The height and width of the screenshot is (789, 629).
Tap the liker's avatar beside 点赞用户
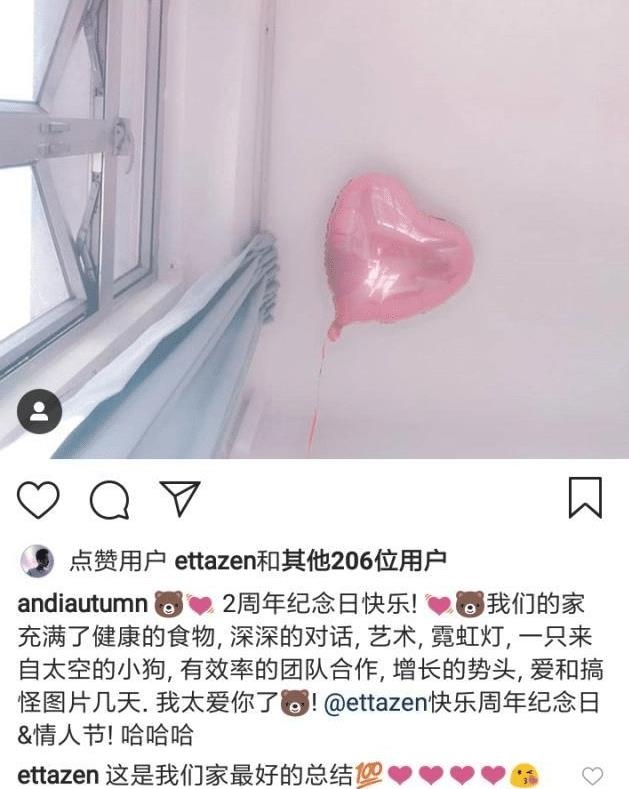coord(36,560)
